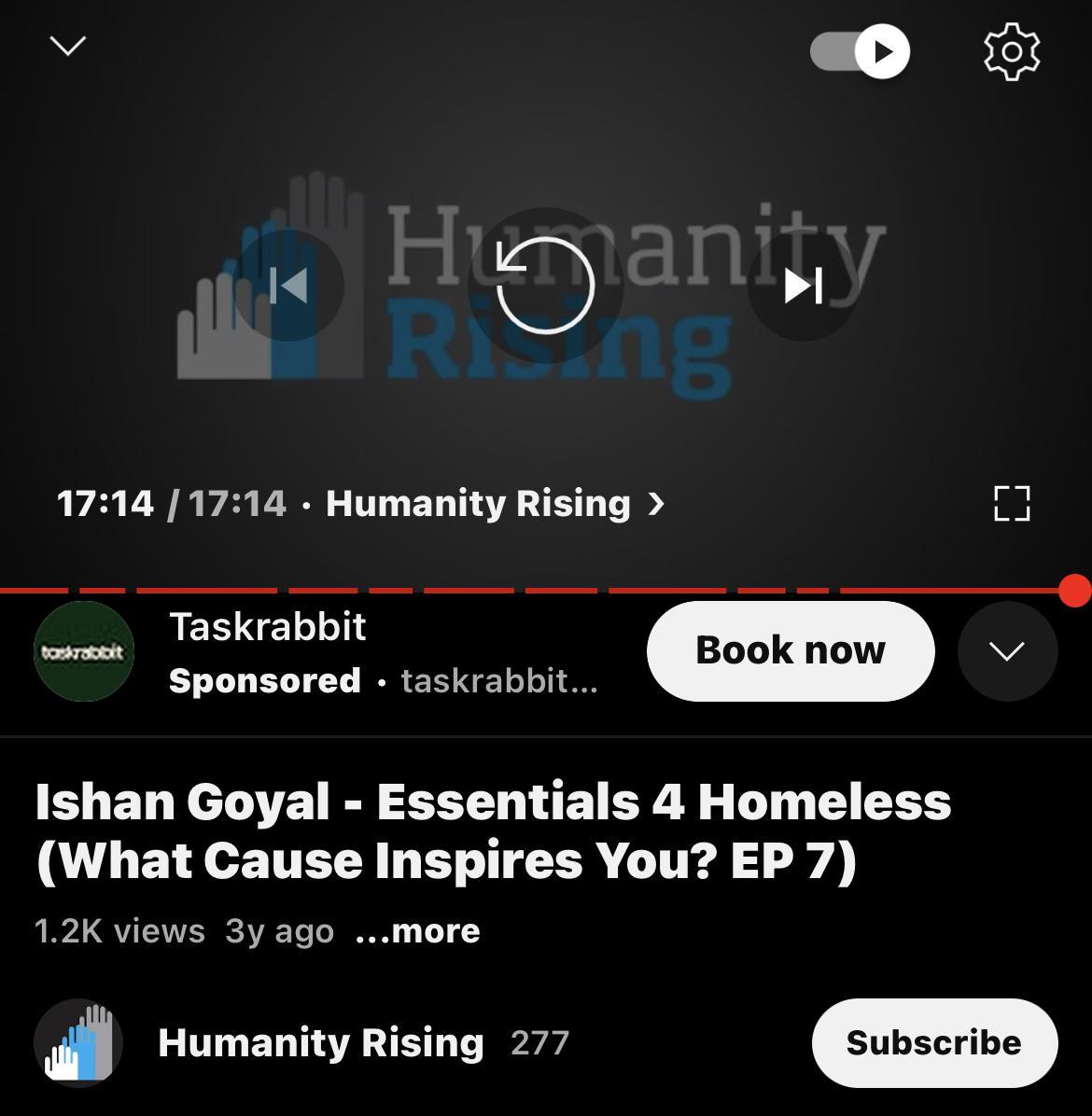Viewport: 1092px width, 1116px height.
Task: Minimize the video player
Action: coord(67,46)
